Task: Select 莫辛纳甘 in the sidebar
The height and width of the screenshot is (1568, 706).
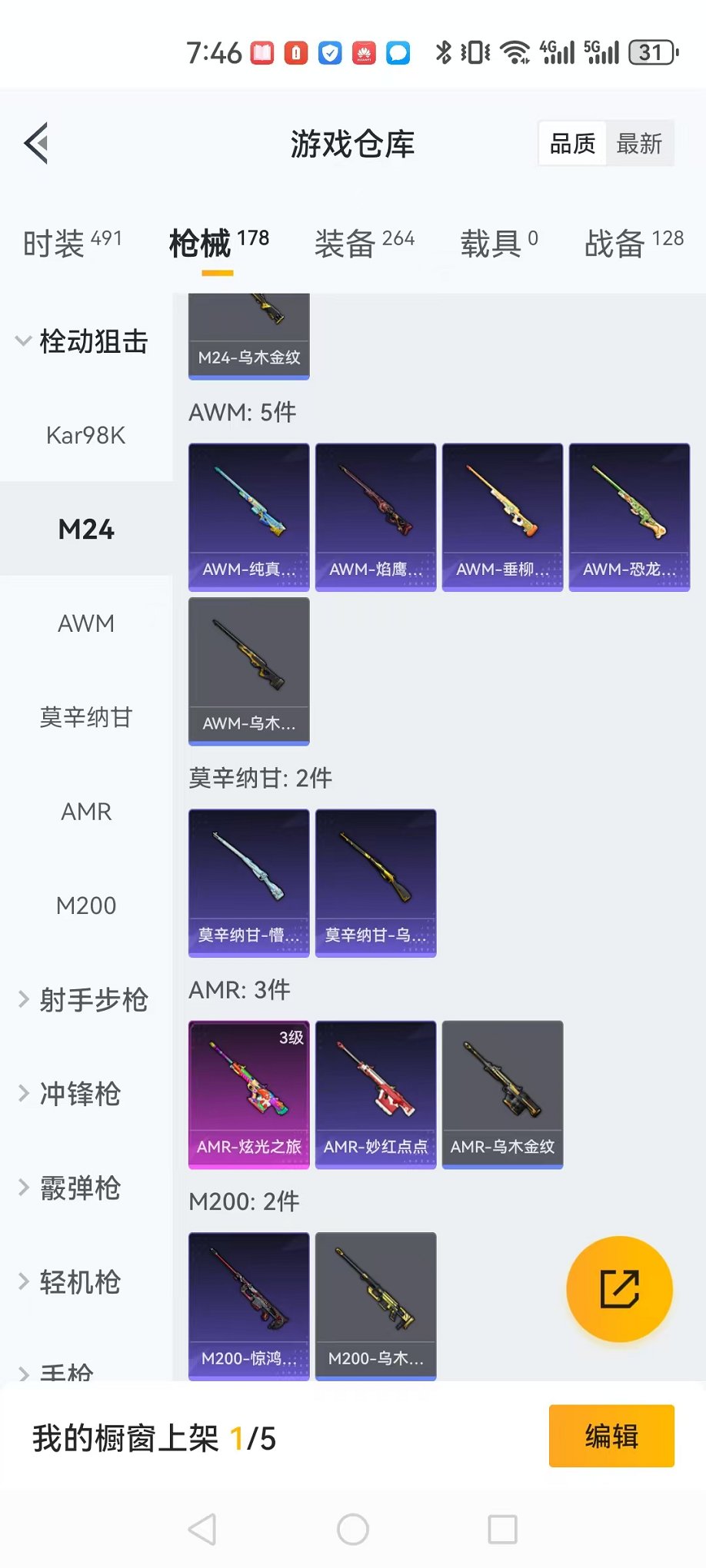Action: tap(86, 717)
